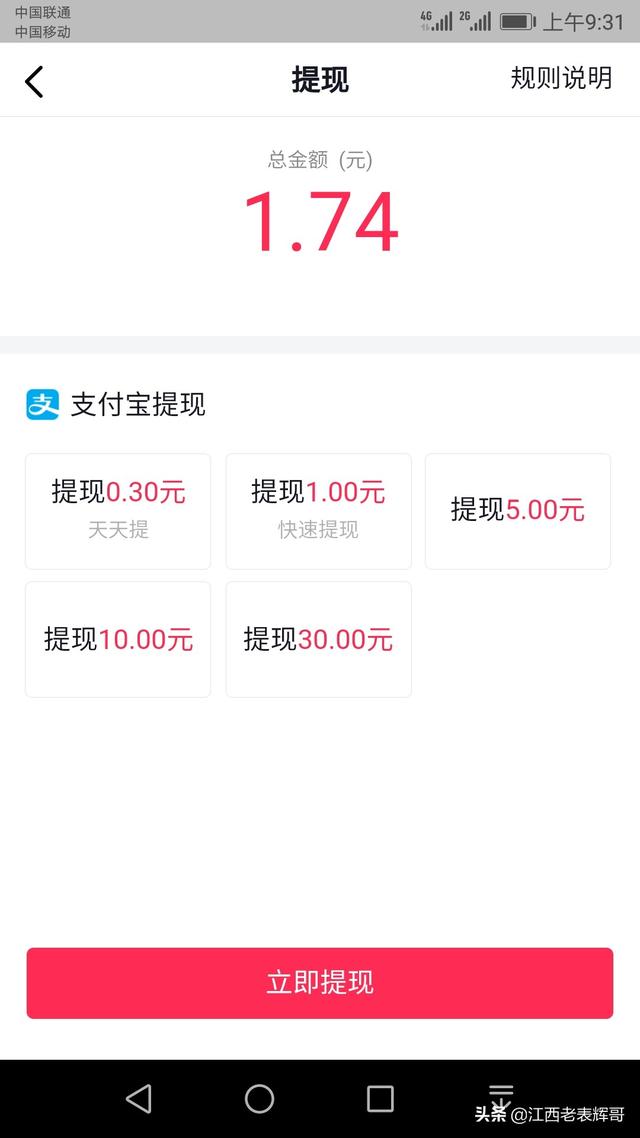Select the 提现0.30元 天天提 option
The image size is (640, 1138).
[118, 511]
